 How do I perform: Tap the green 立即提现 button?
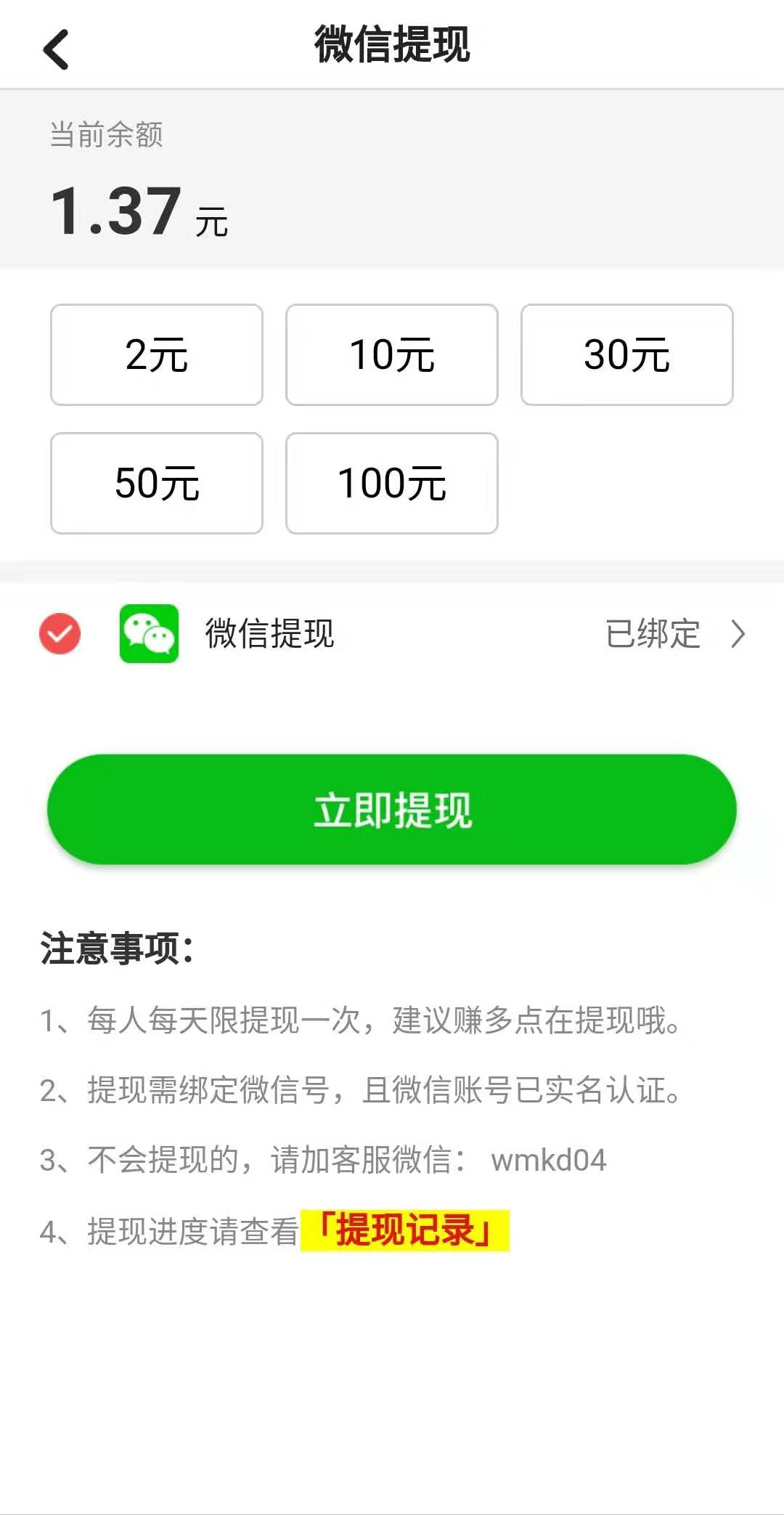click(x=392, y=809)
